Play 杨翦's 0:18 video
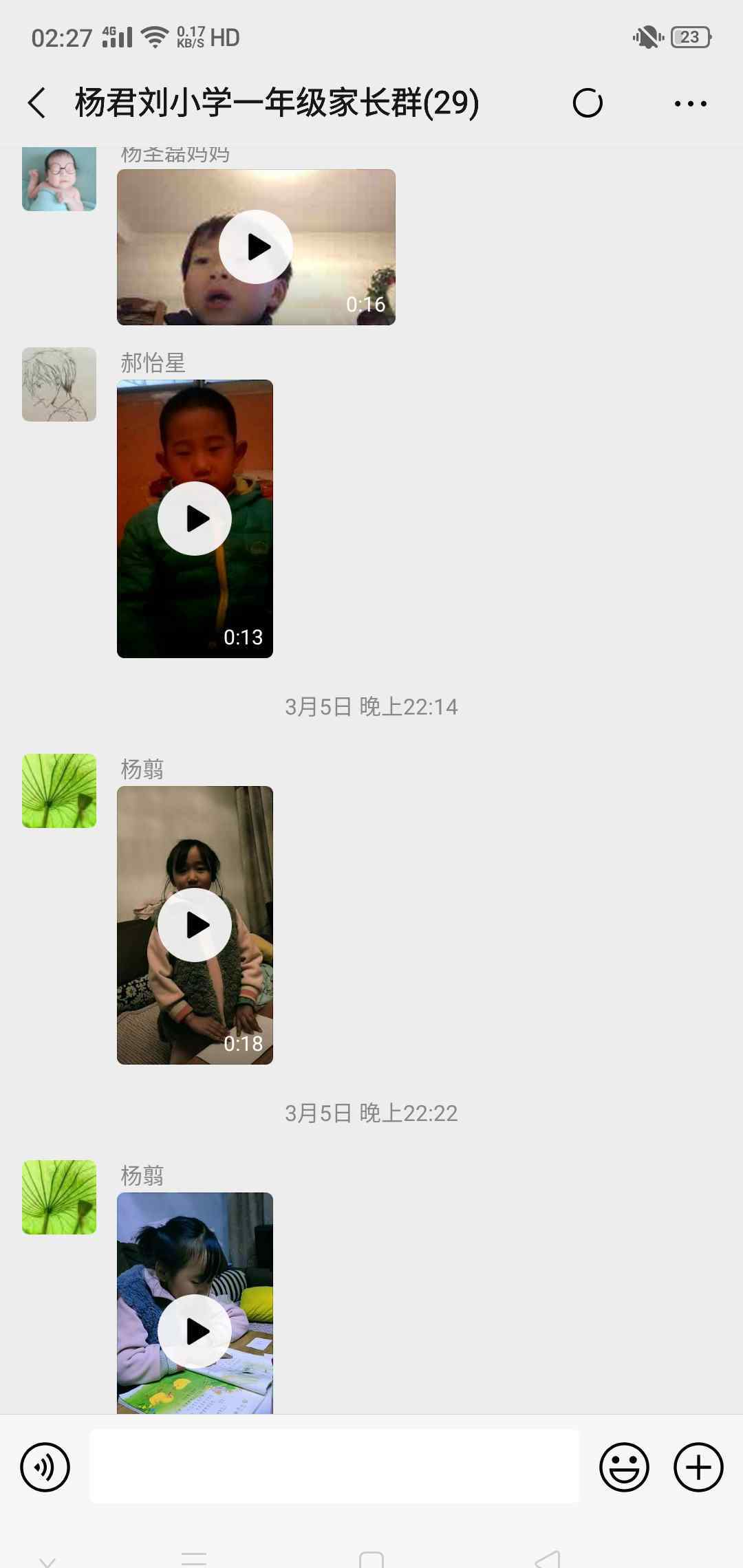Viewport: 743px width, 1568px height. coord(195,925)
